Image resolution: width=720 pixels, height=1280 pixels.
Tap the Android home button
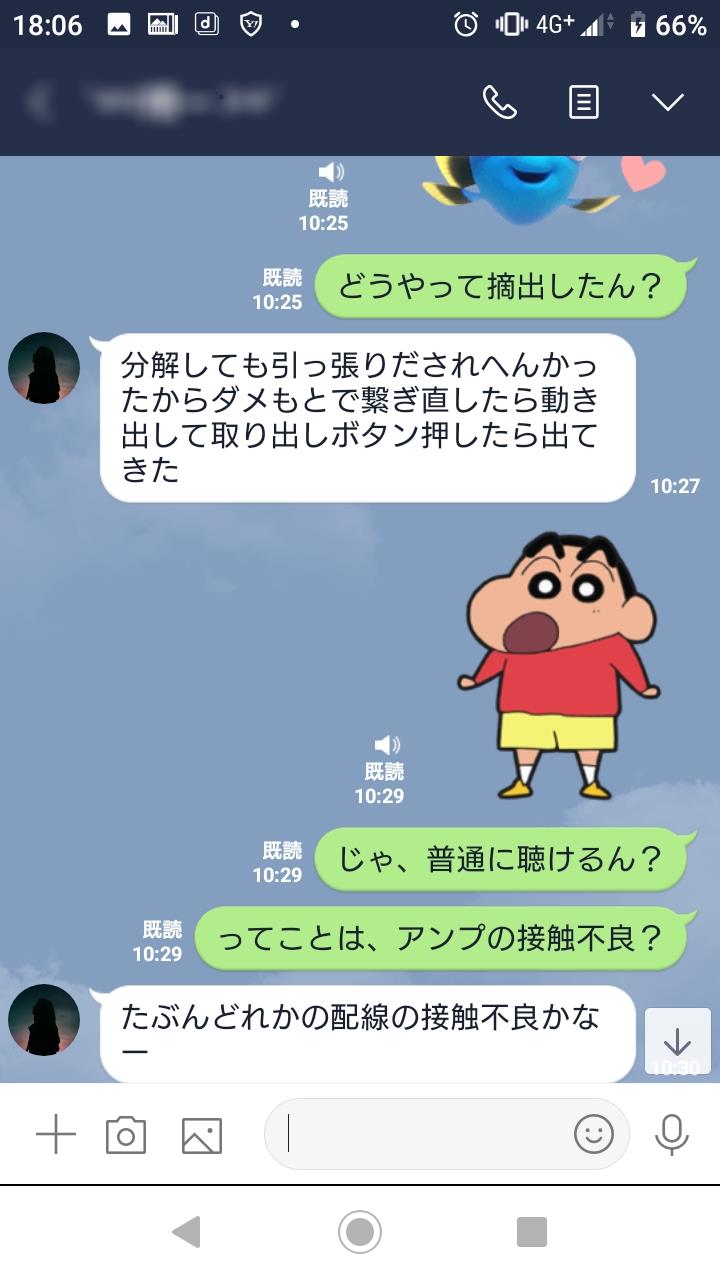point(360,1232)
